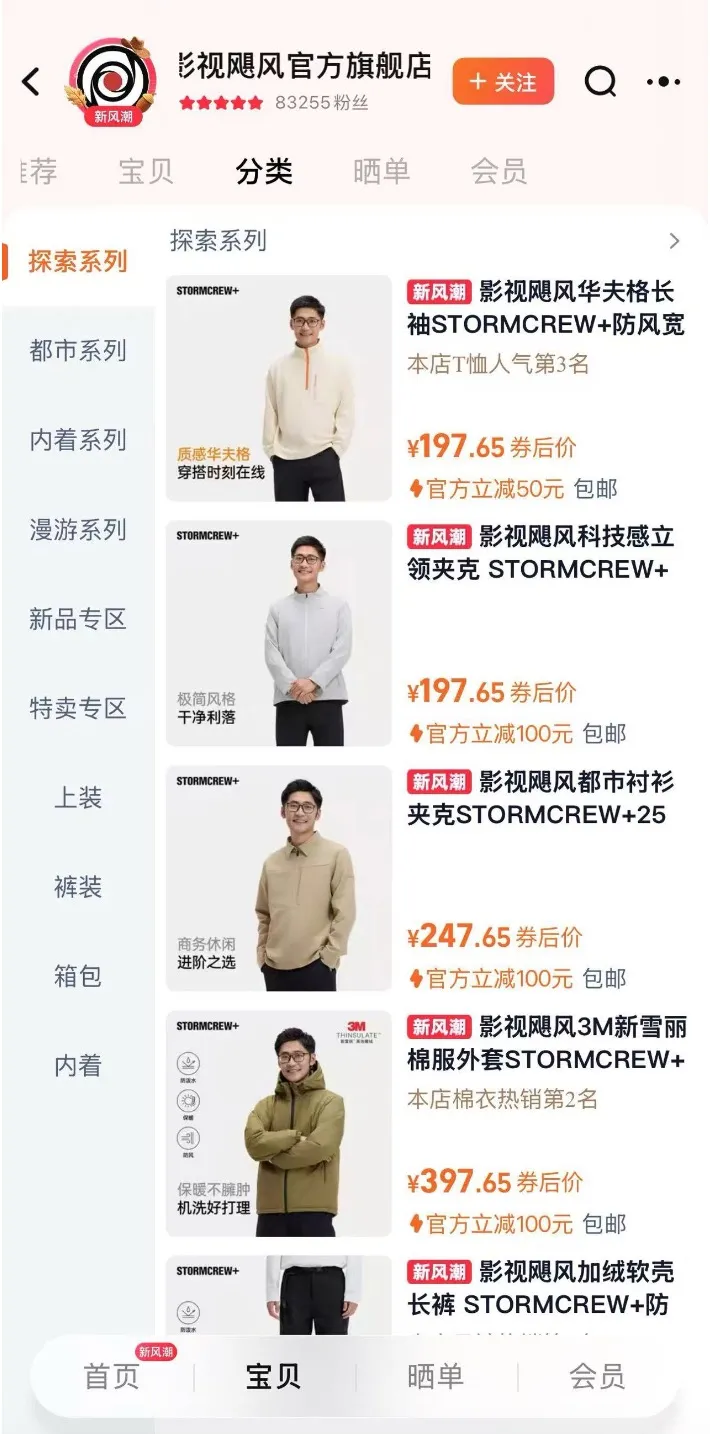Expand 探索系列 with the chevron
Image resolution: width=710 pixels, height=1434 pixels.
674,241
